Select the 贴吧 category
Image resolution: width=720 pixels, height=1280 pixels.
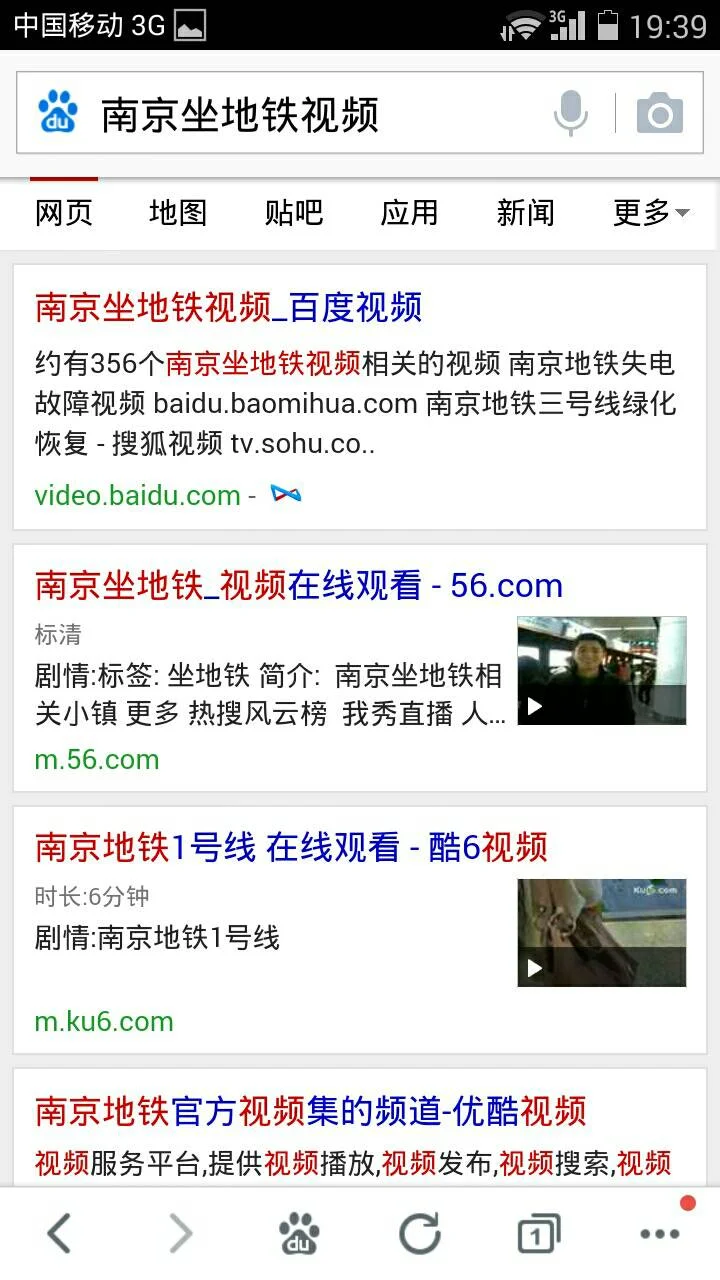click(292, 213)
